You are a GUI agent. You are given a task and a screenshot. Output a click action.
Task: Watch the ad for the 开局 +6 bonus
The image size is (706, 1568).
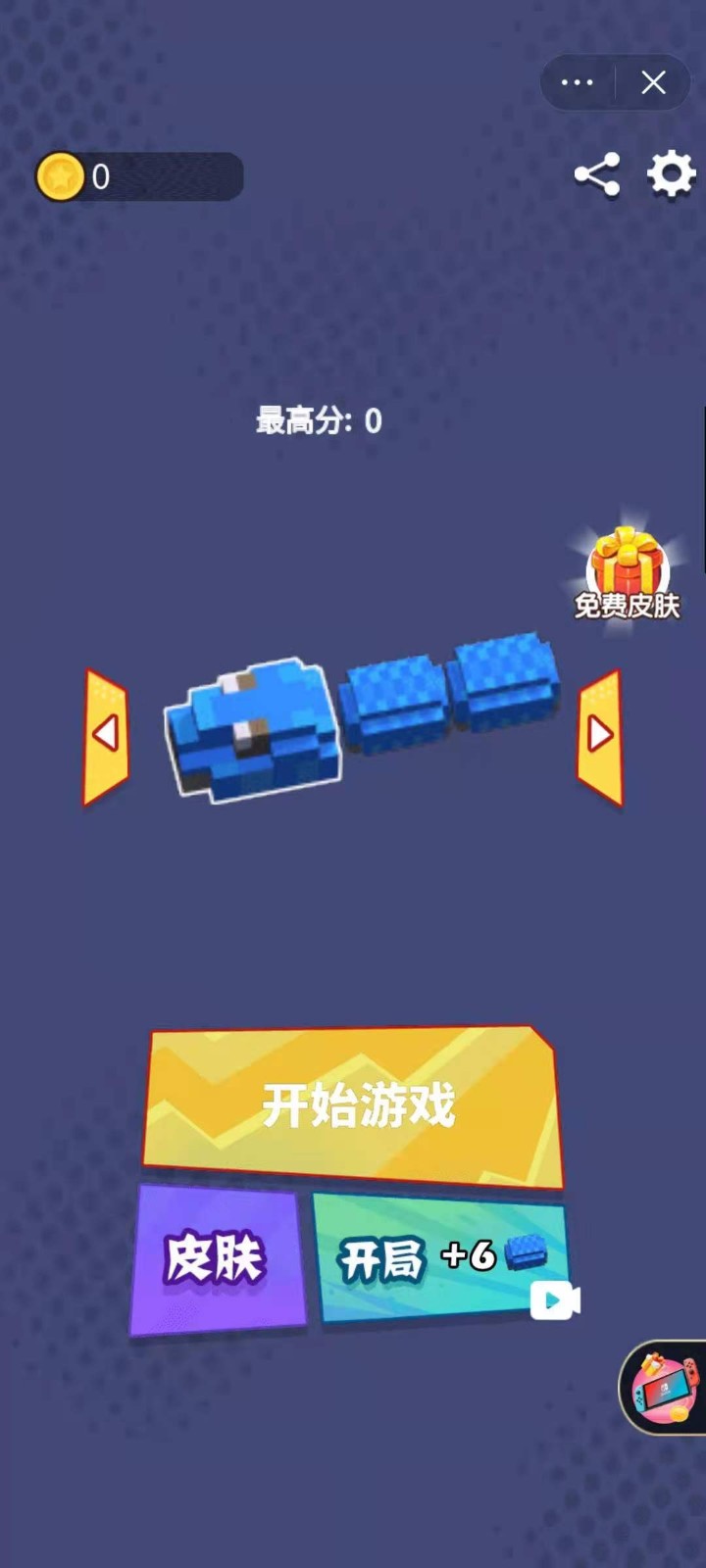coord(441,1258)
